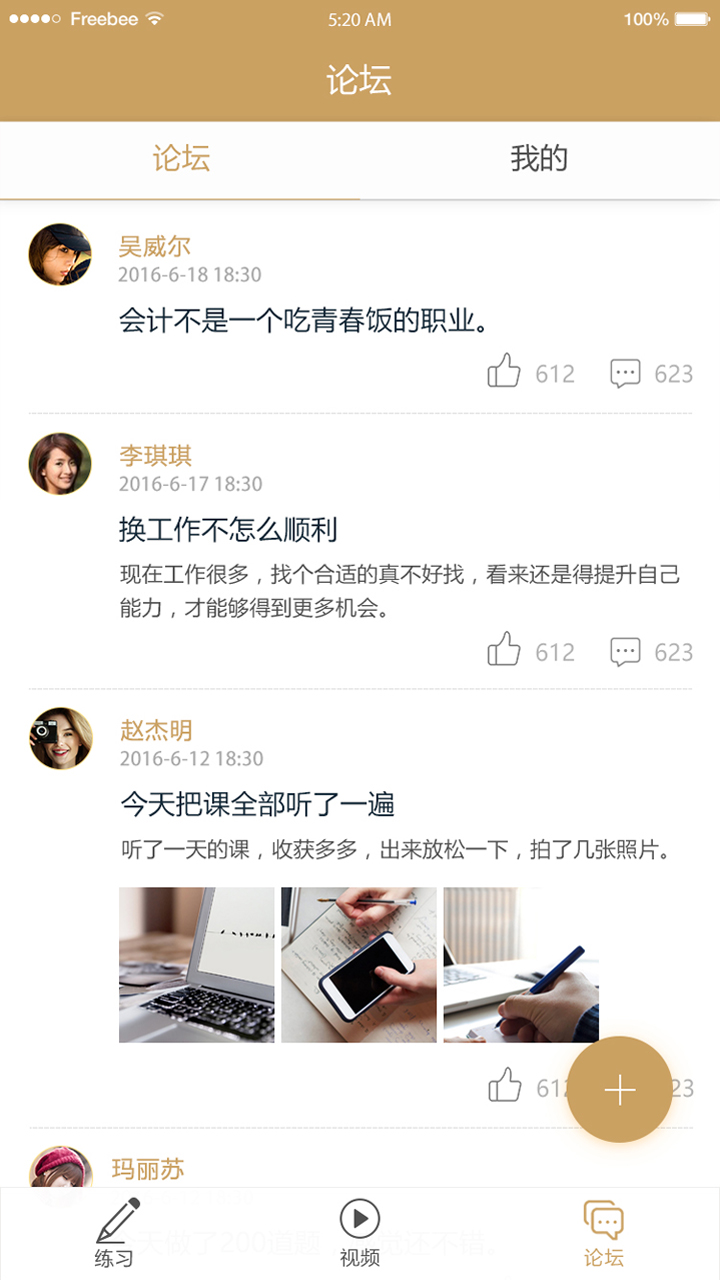Like 赵杰明's post
Viewport: 720px width, 1280px height.
point(505,1086)
